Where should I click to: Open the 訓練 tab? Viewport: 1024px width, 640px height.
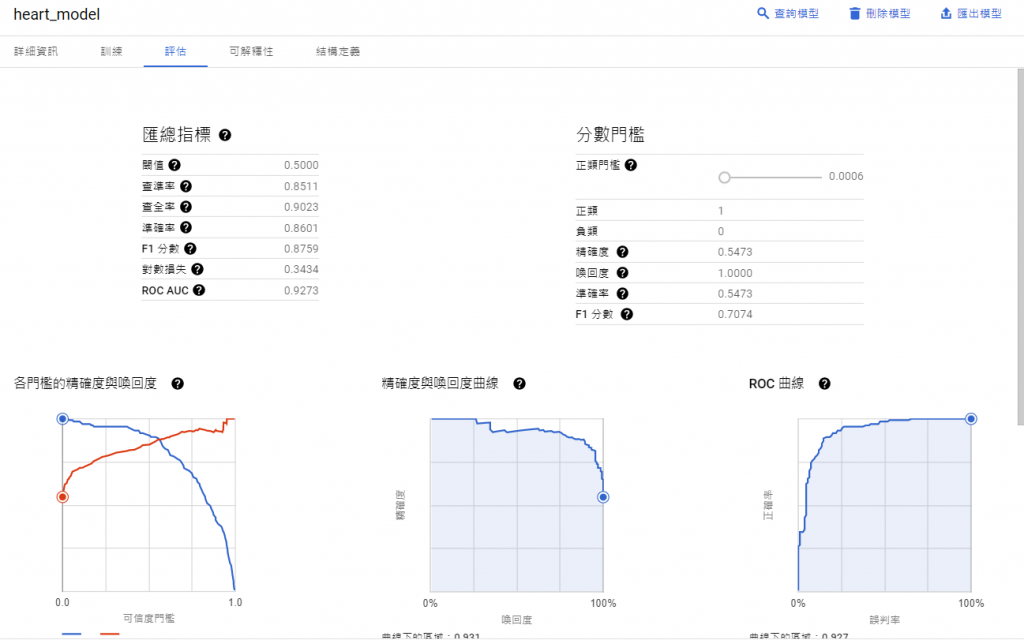coord(111,51)
